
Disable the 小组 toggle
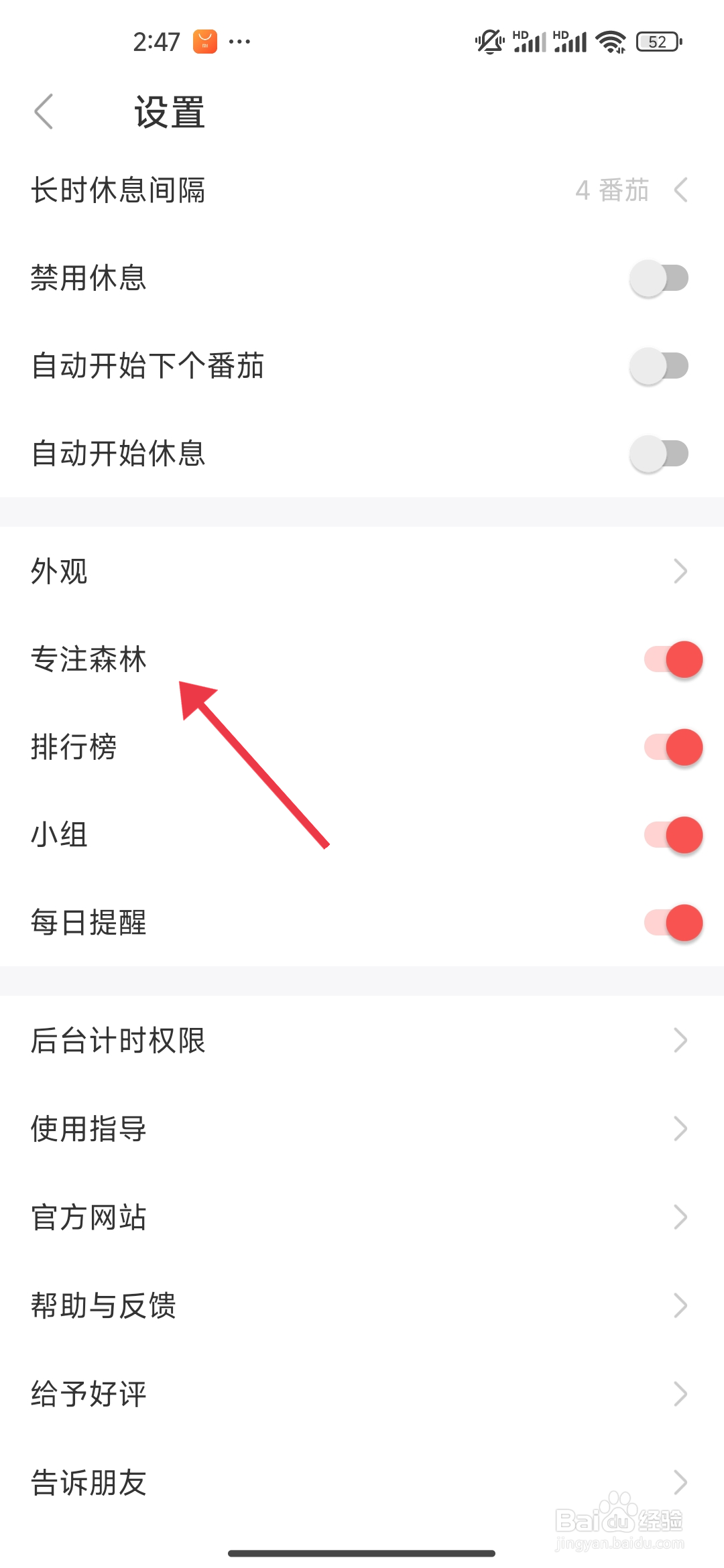click(670, 835)
